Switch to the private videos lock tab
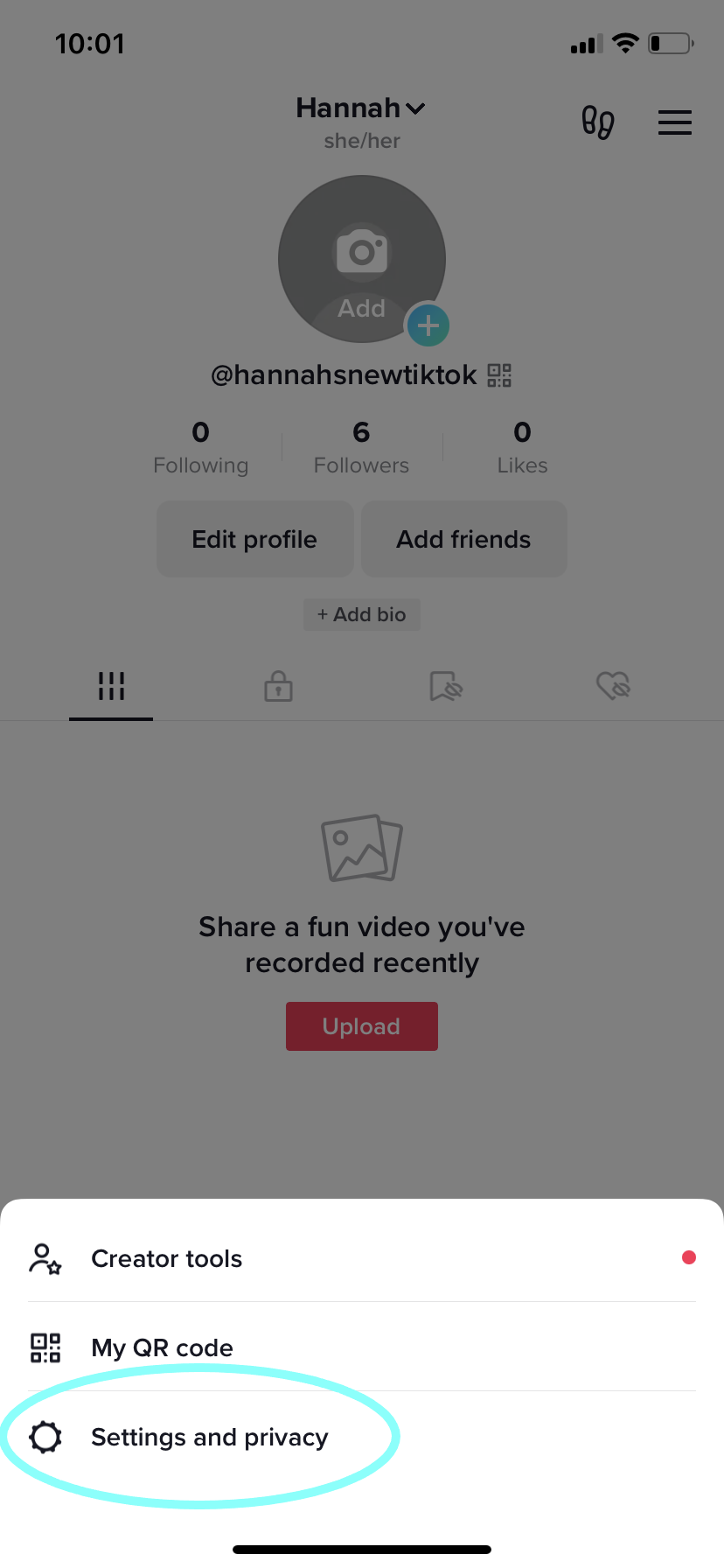Image resolution: width=724 pixels, height=1568 pixels. pyautogui.click(x=278, y=686)
